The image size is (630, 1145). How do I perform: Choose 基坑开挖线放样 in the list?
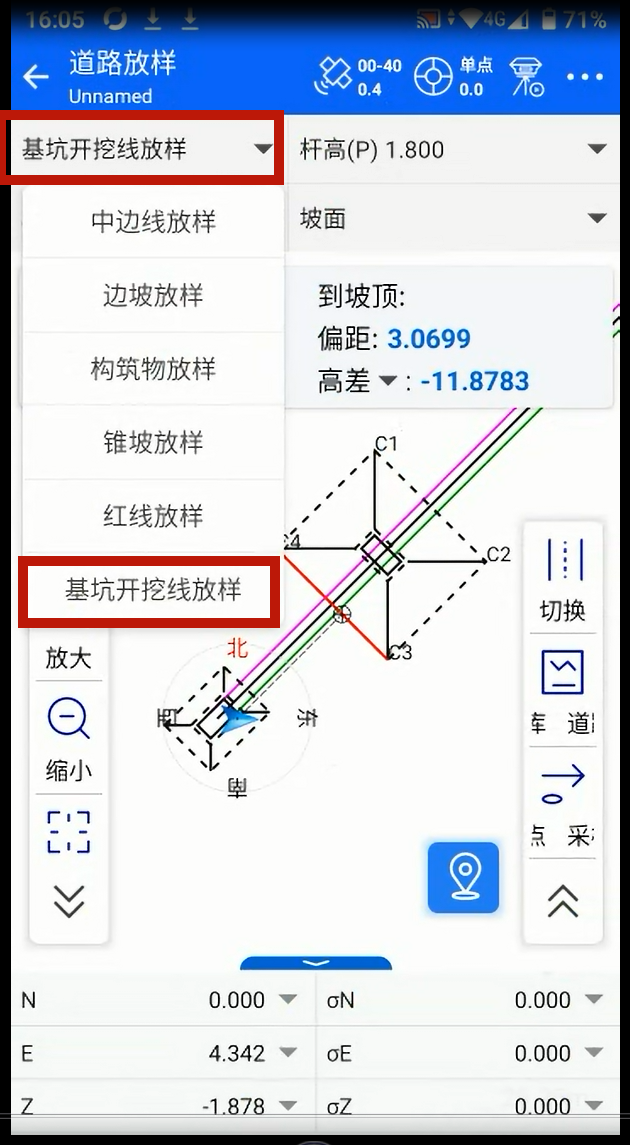tap(153, 590)
